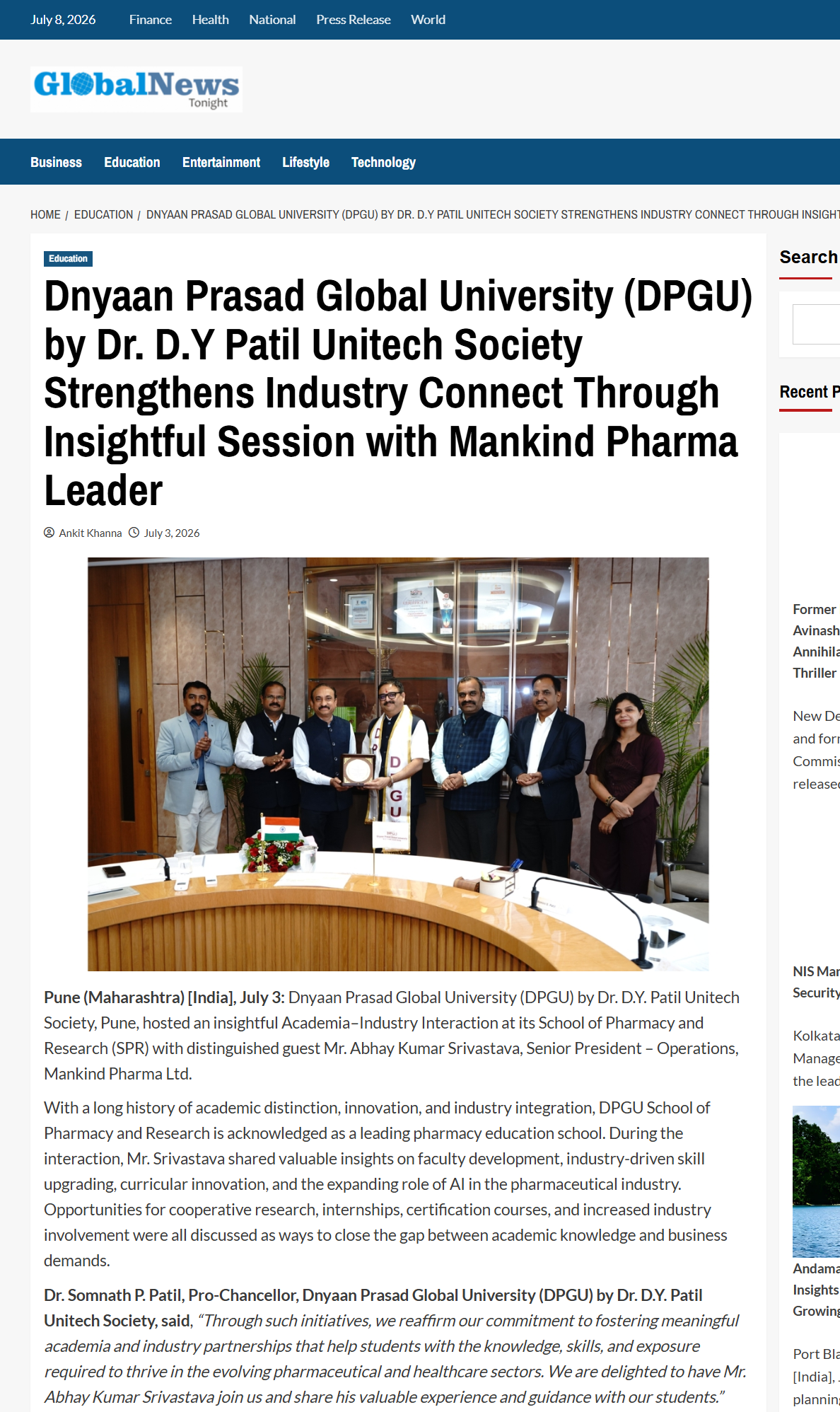Viewport: 840px width, 1412px height.
Task: Focus the sidebar search field
Action: [x=817, y=324]
